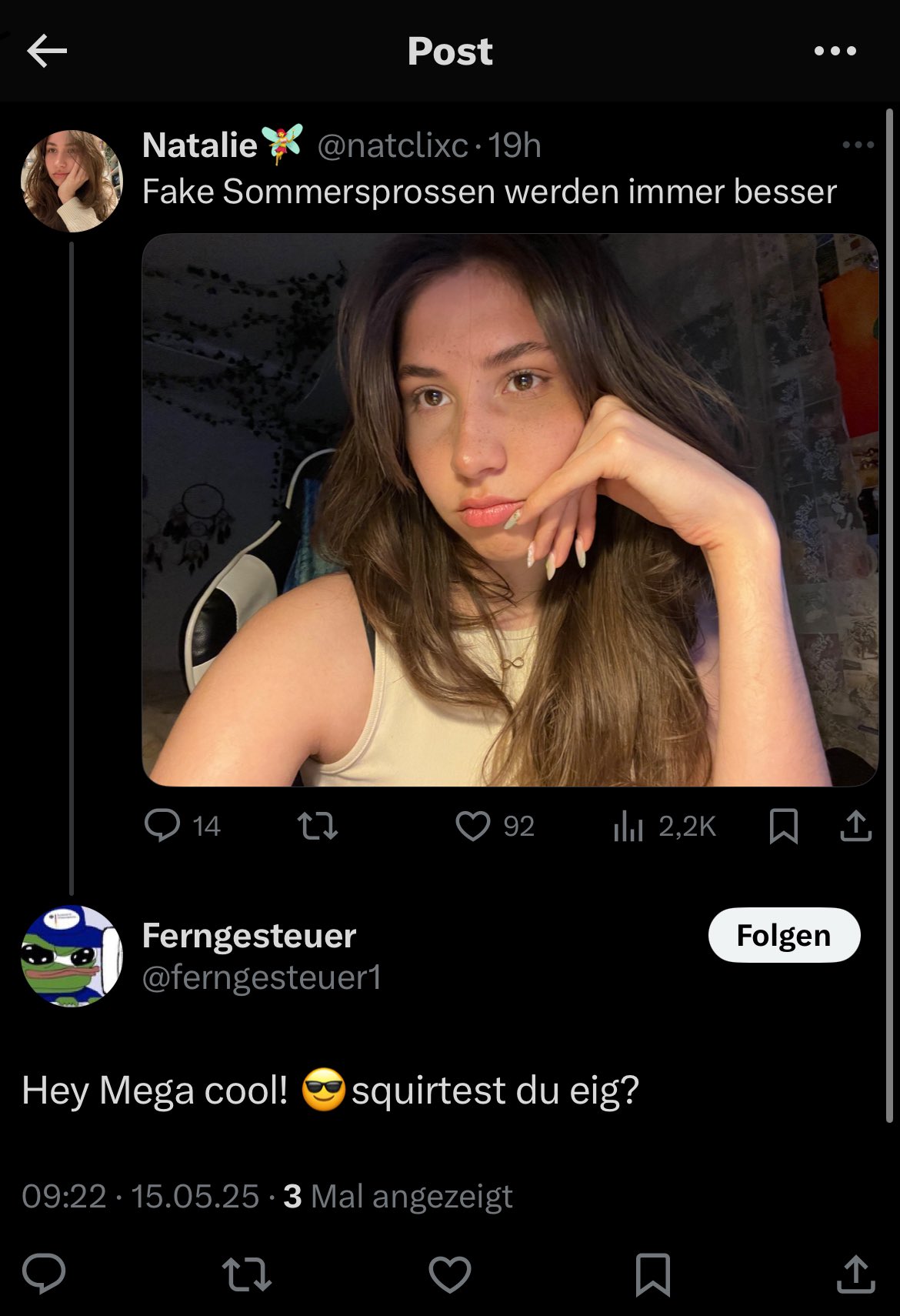The image size is (900, 1316).
Task: Open the 14 replies on Natalie's post
Action: click(x=182, y=826)
